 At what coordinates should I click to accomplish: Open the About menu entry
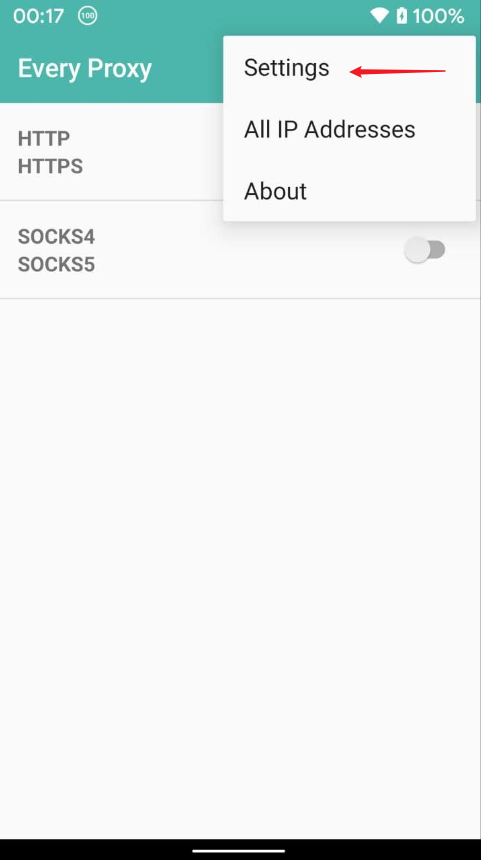coord(349,191)
